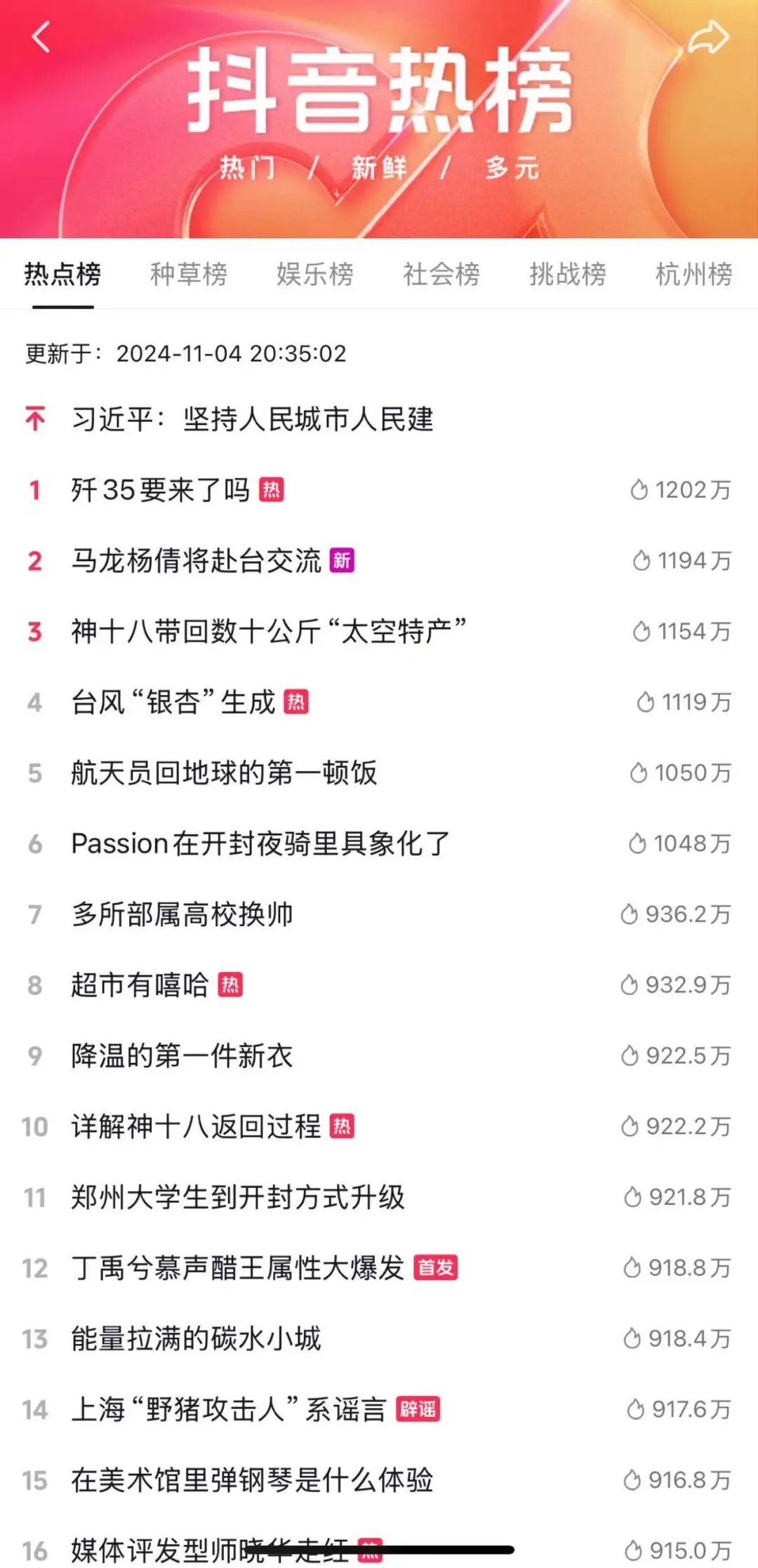Open hot topic 歼35要来了吗

pos(161,490)
